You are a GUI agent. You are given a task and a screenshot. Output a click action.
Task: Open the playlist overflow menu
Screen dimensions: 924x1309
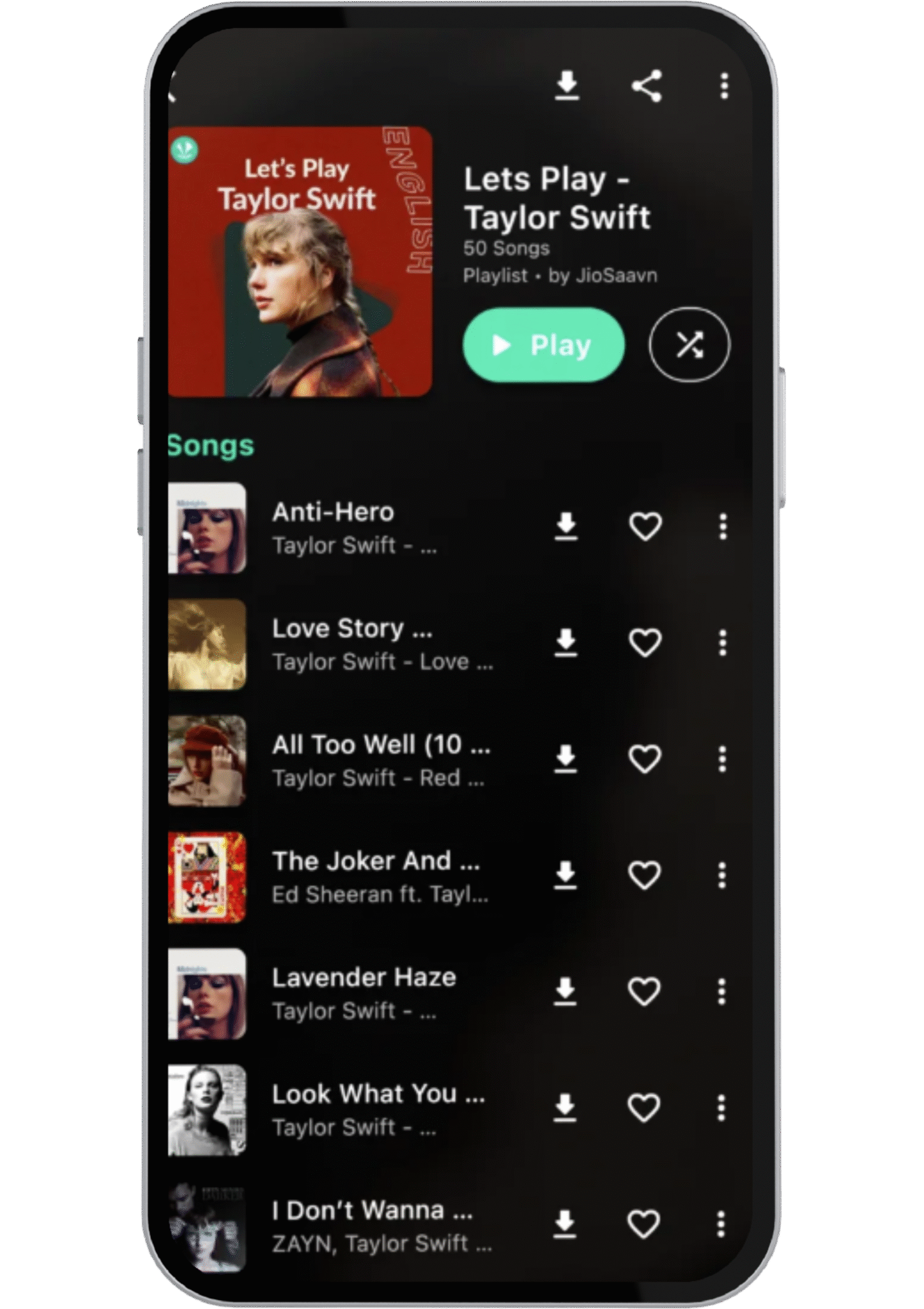point(724,86)
